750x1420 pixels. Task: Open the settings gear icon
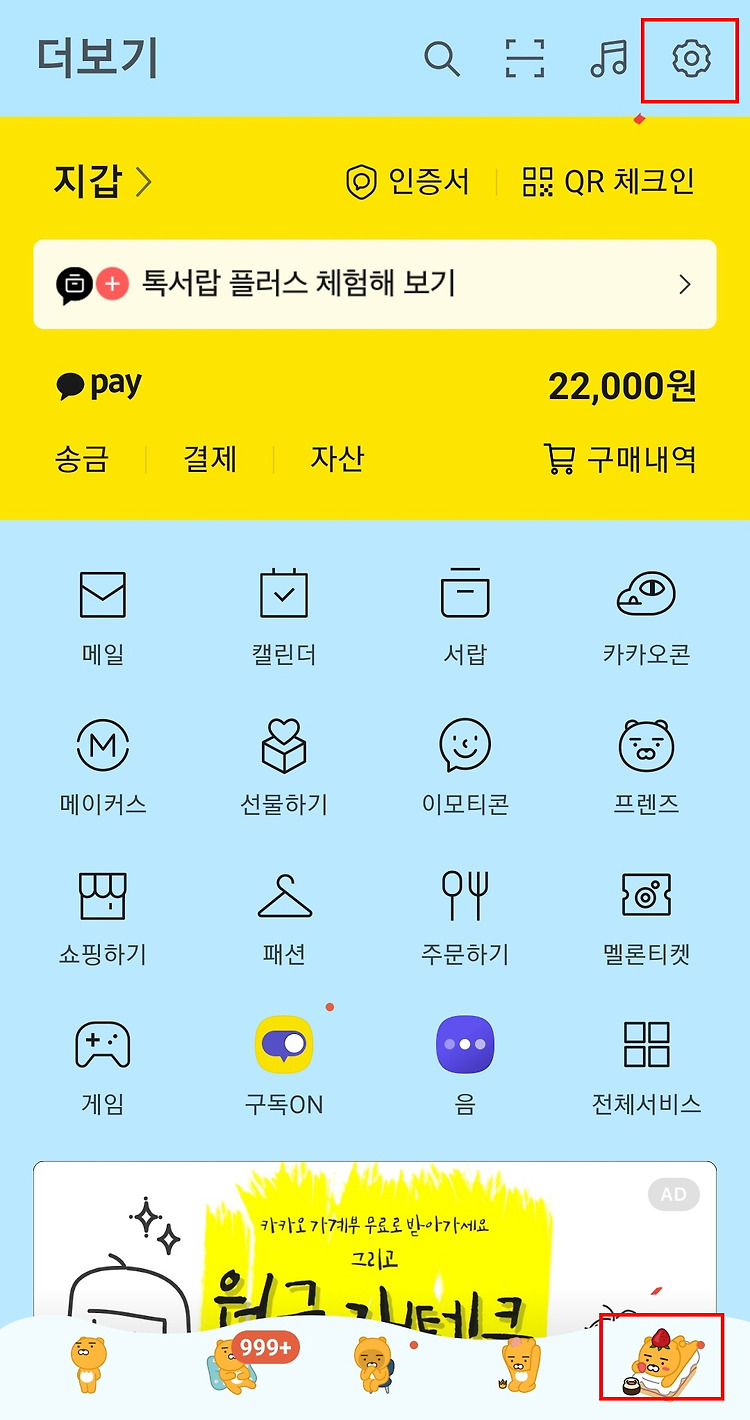coord(690,59)
